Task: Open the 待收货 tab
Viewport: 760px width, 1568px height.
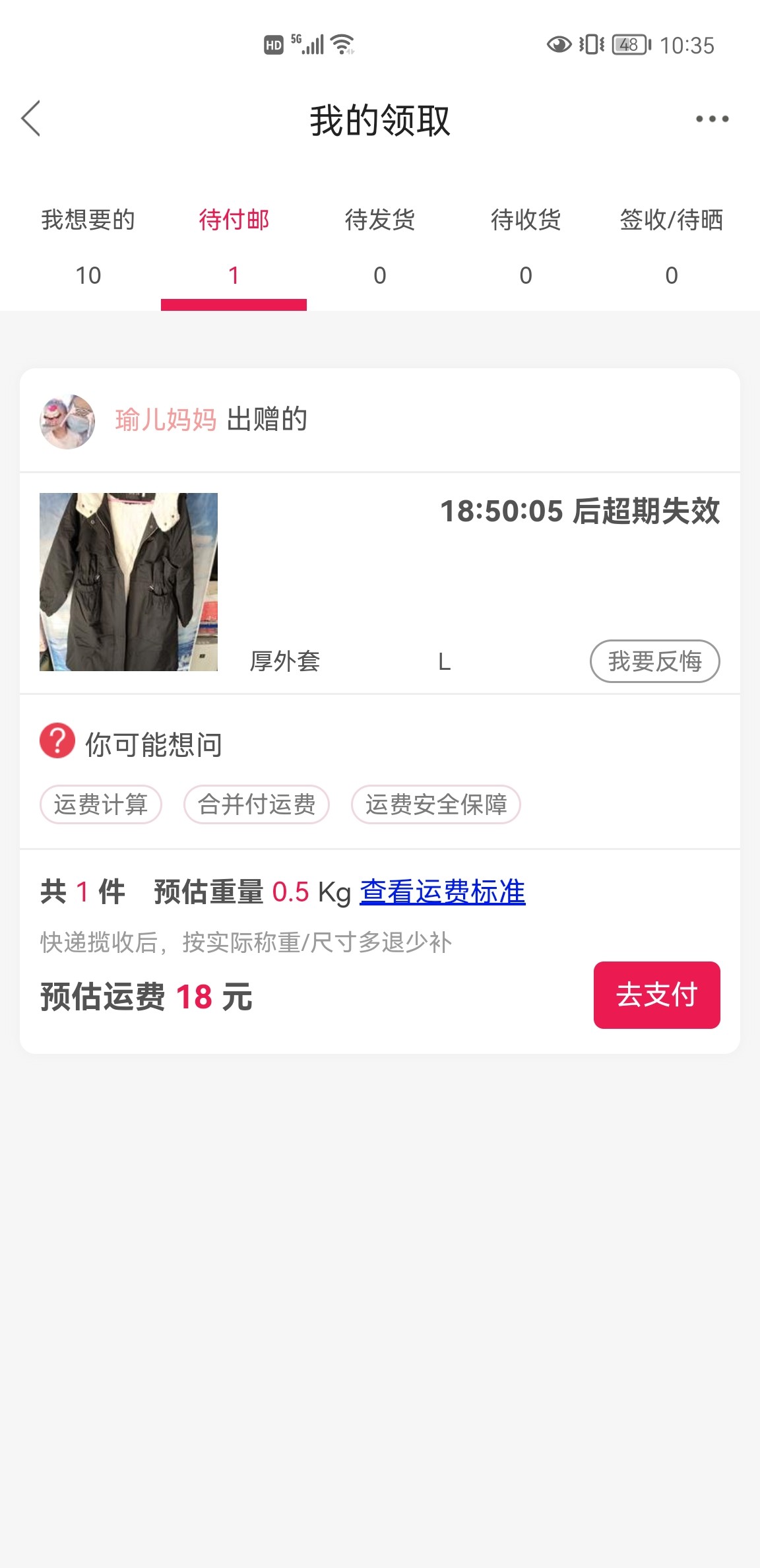Action: point(525,245)
